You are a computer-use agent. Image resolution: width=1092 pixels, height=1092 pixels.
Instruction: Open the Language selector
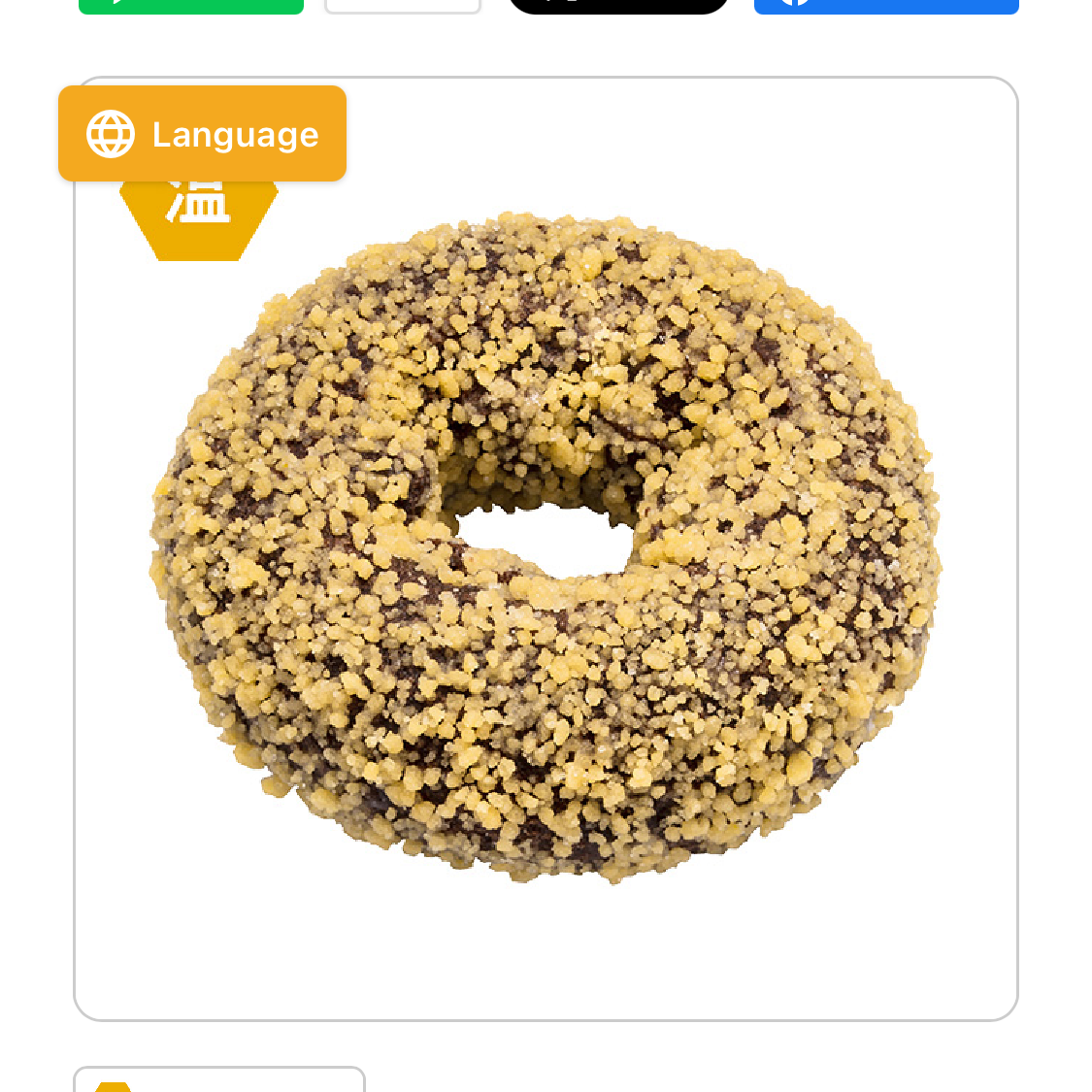click(x=202, y=134)
